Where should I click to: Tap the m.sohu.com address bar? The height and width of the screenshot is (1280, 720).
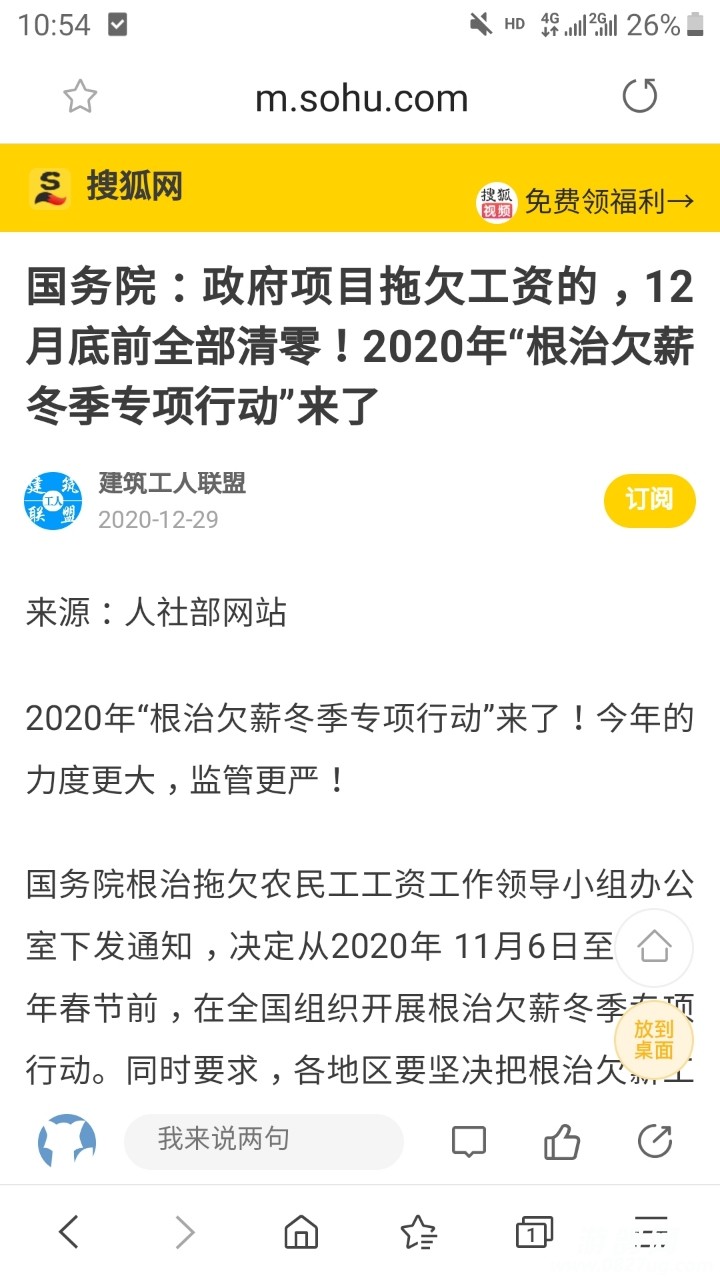coord(361,98)
